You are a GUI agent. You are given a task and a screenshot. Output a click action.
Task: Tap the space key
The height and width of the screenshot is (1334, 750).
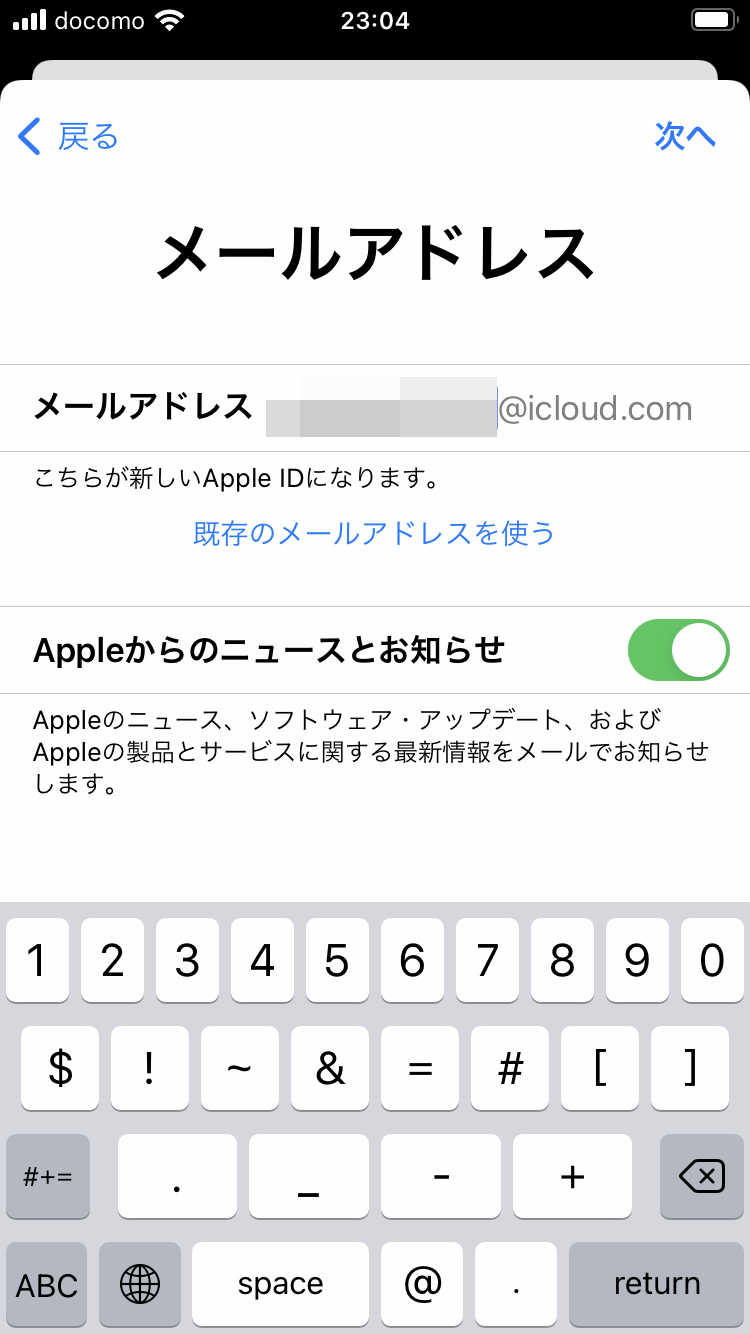tap(281, 1285)
